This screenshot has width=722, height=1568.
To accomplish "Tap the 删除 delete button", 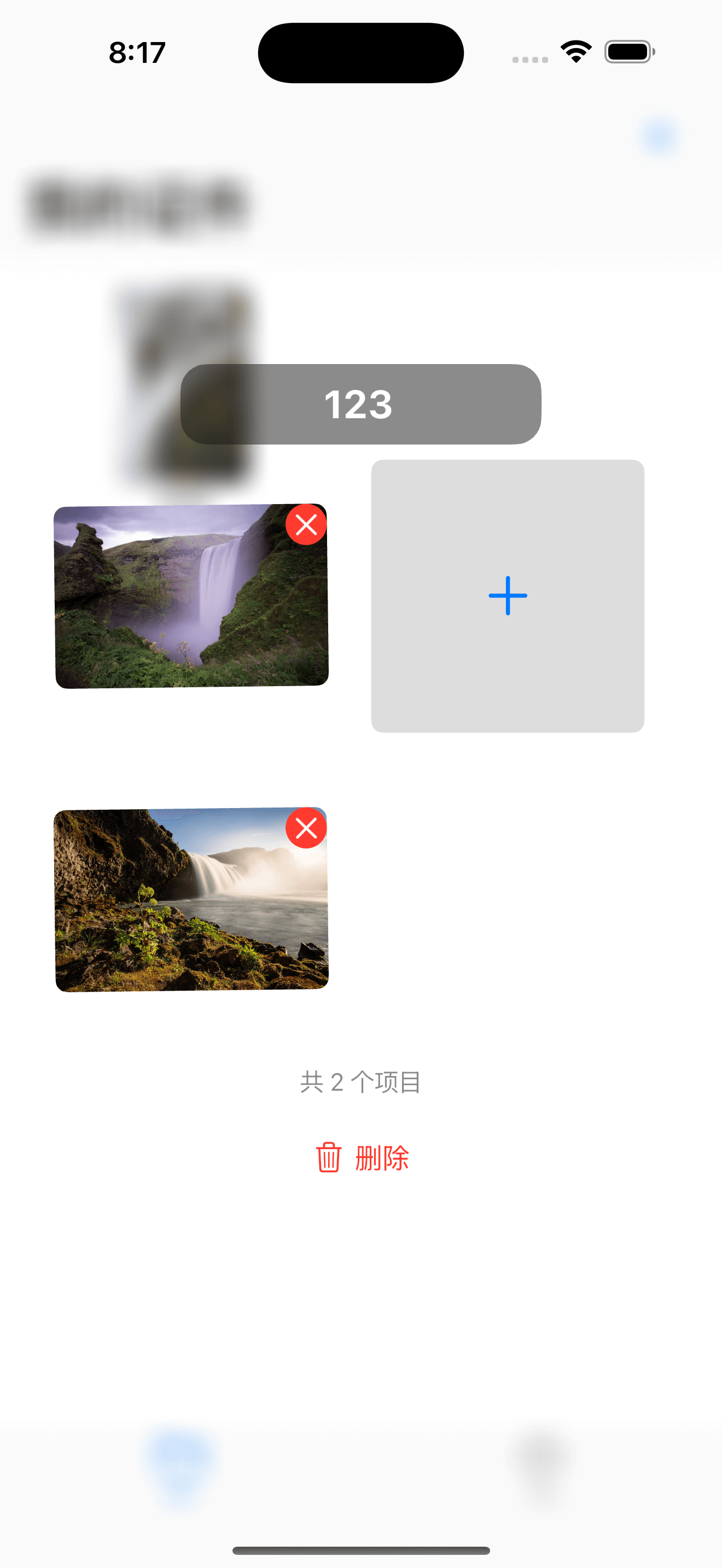I will [382, 1157].
